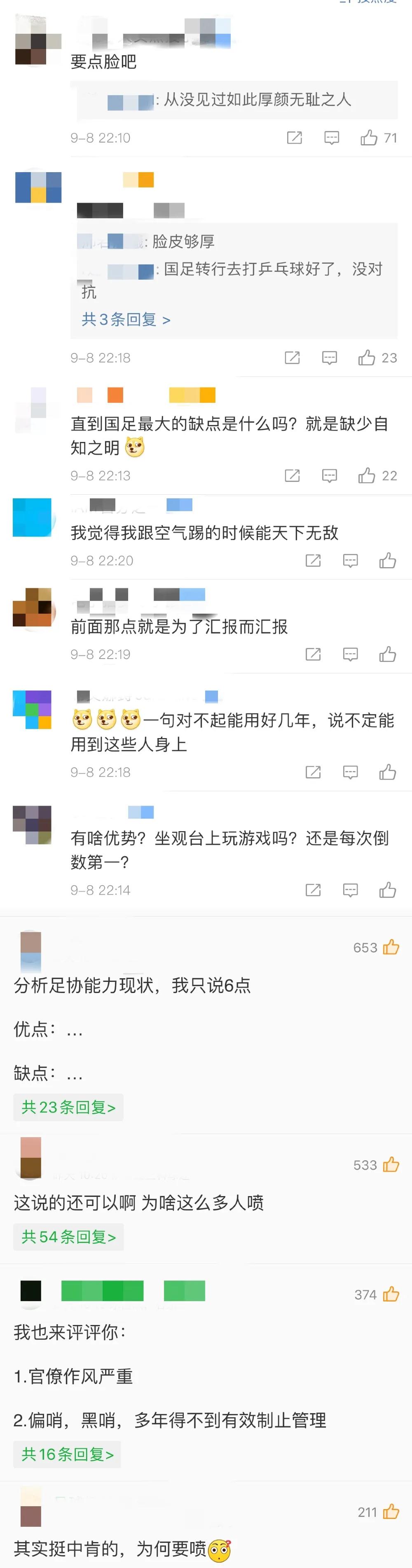This screenshot has height=1568, width=412.
Task: Open replies for the 缺少自知之明 comment
Action: pyautogui.click(x=330, y=475)
